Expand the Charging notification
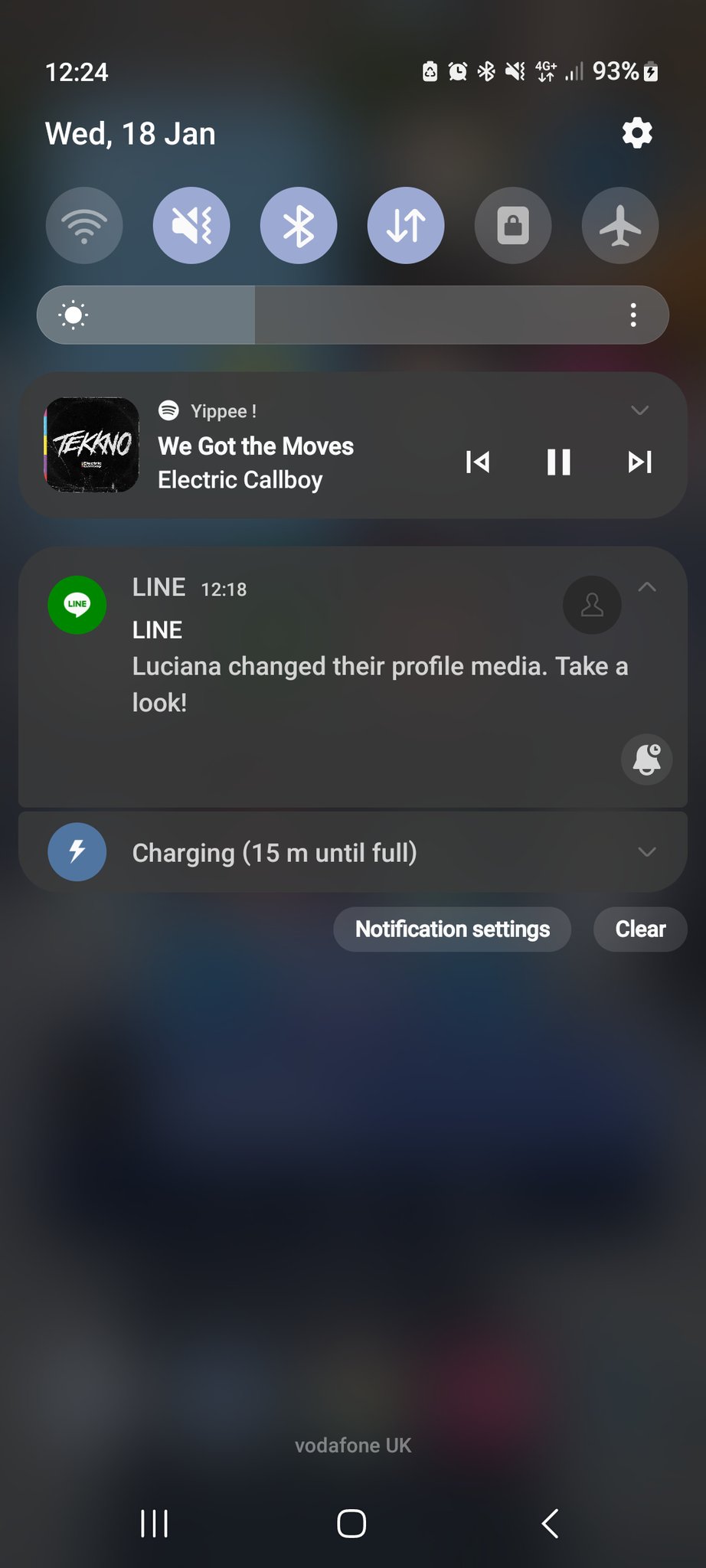 (x=647, y=852)
